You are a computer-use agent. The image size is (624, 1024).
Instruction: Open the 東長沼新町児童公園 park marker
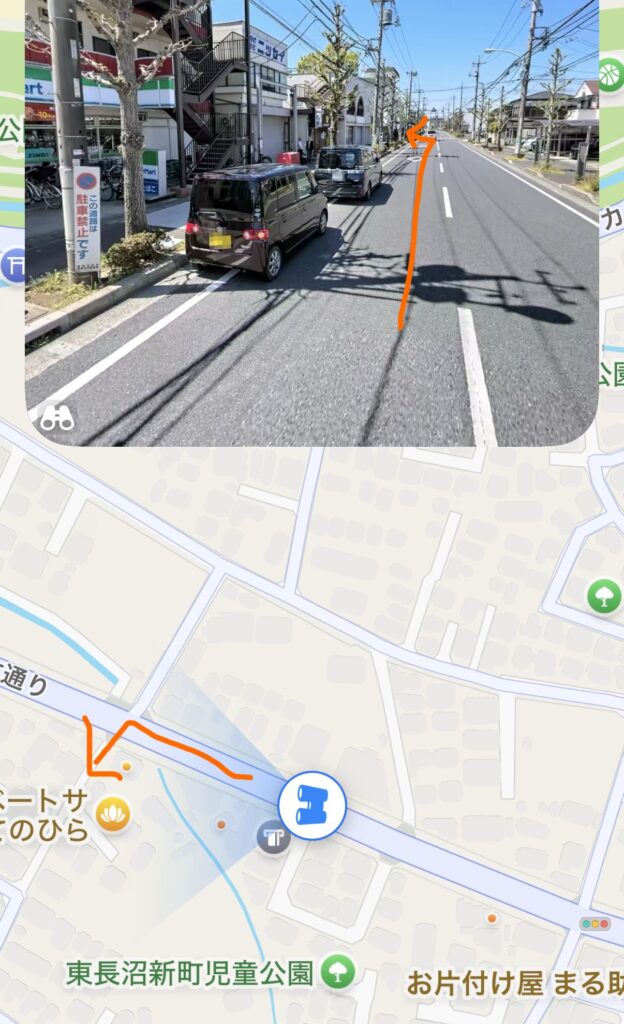pyautogui.click(x=339, y=970)
